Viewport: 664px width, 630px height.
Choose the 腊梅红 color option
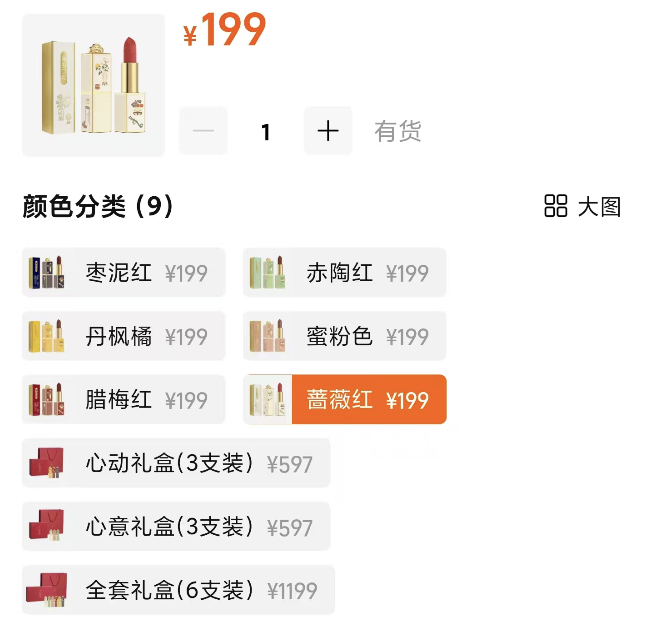click(x=123, y=400)
